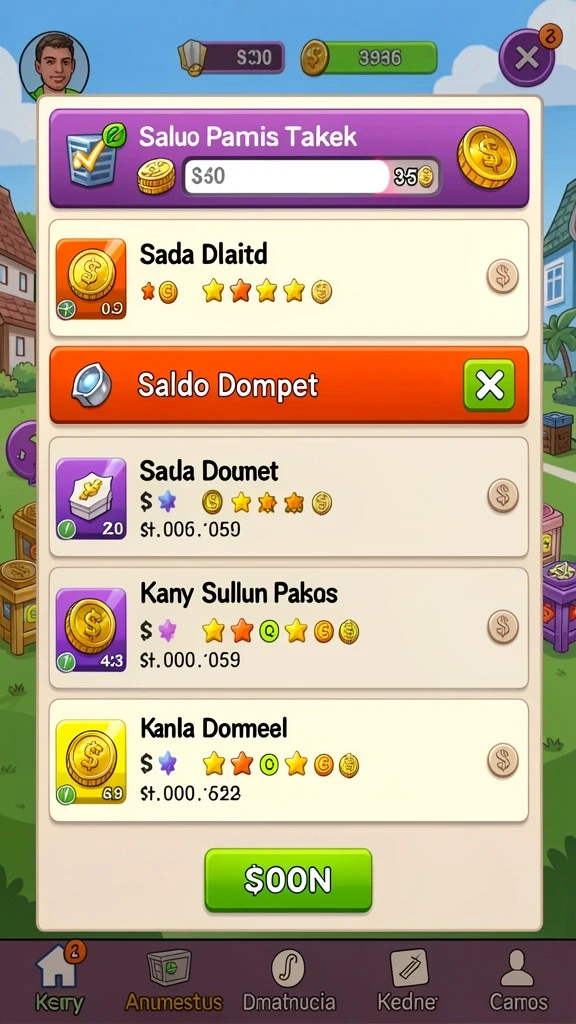Close the popup with the purple X button

pos(526,59)
